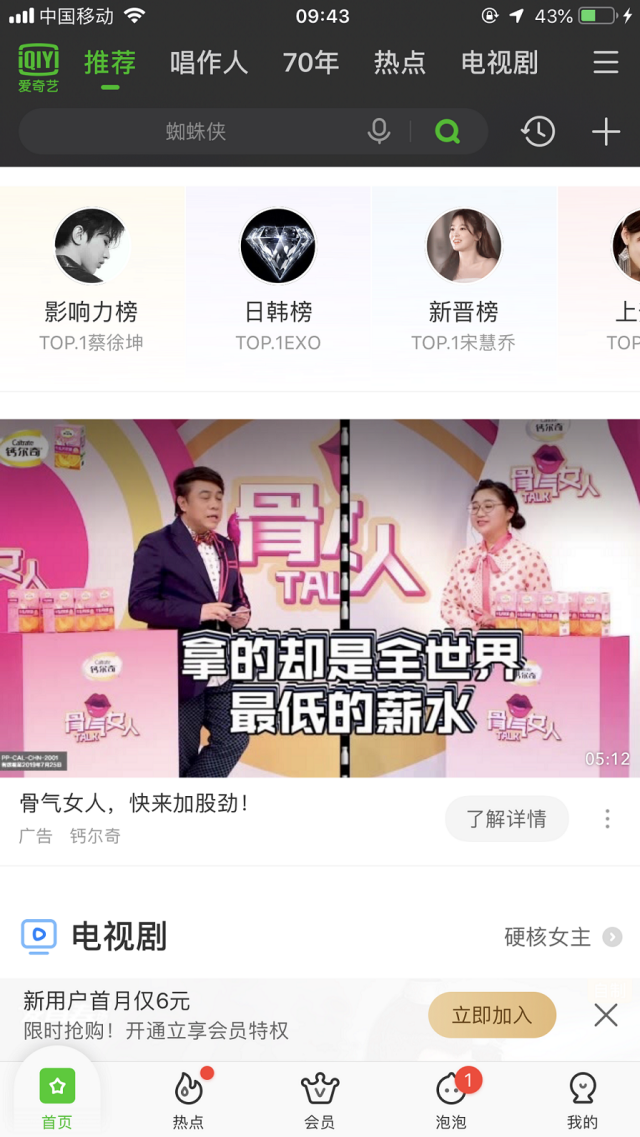Open the 电视剧 top tab
The width and height of the screenshot is (640, 1137).
click(499, 63)
